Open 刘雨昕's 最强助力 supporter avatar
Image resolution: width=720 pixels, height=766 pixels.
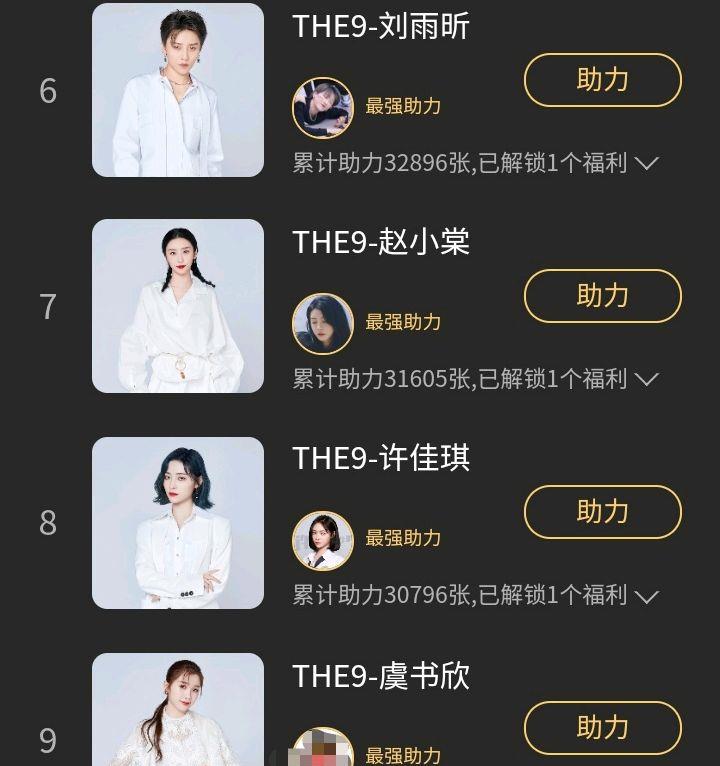322,107
